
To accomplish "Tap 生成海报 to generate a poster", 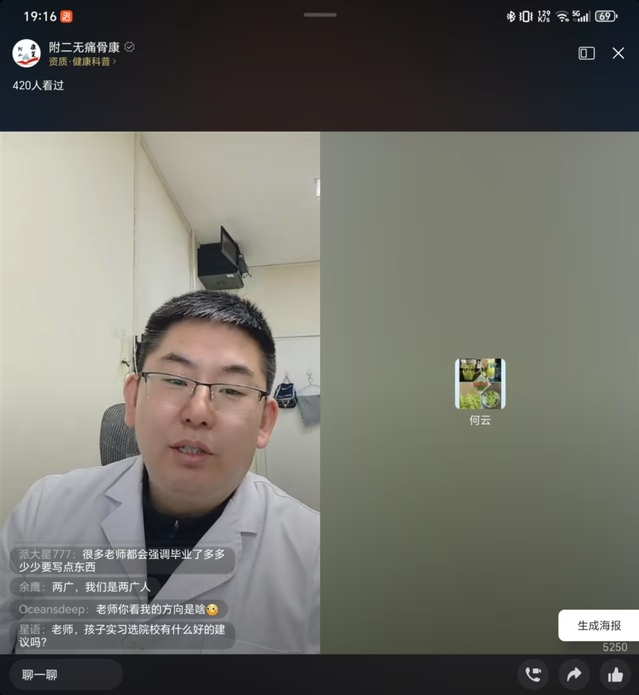I will (x=599, y=626).
